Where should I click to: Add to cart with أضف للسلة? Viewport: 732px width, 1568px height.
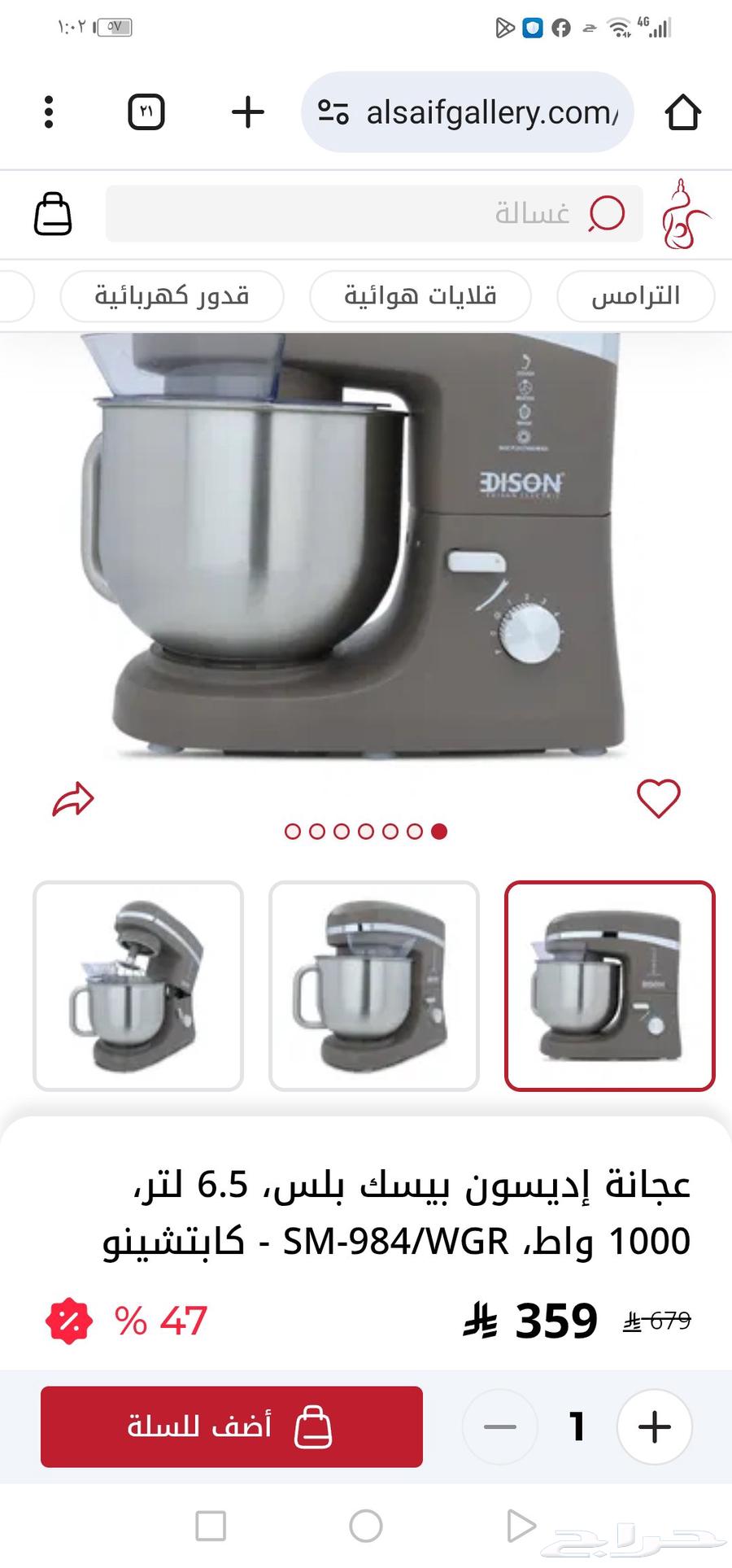[232, 1426]
